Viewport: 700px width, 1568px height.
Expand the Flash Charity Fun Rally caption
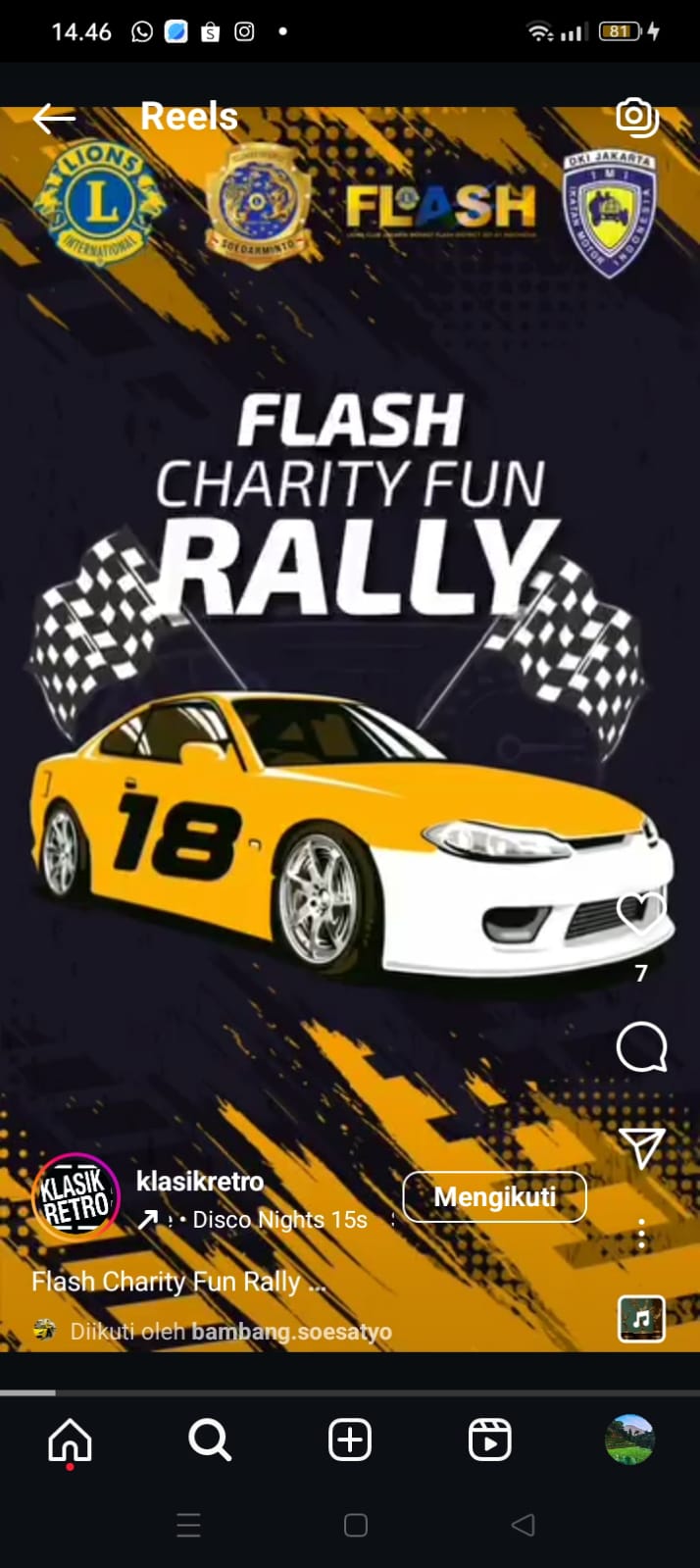coord(177,1282)
